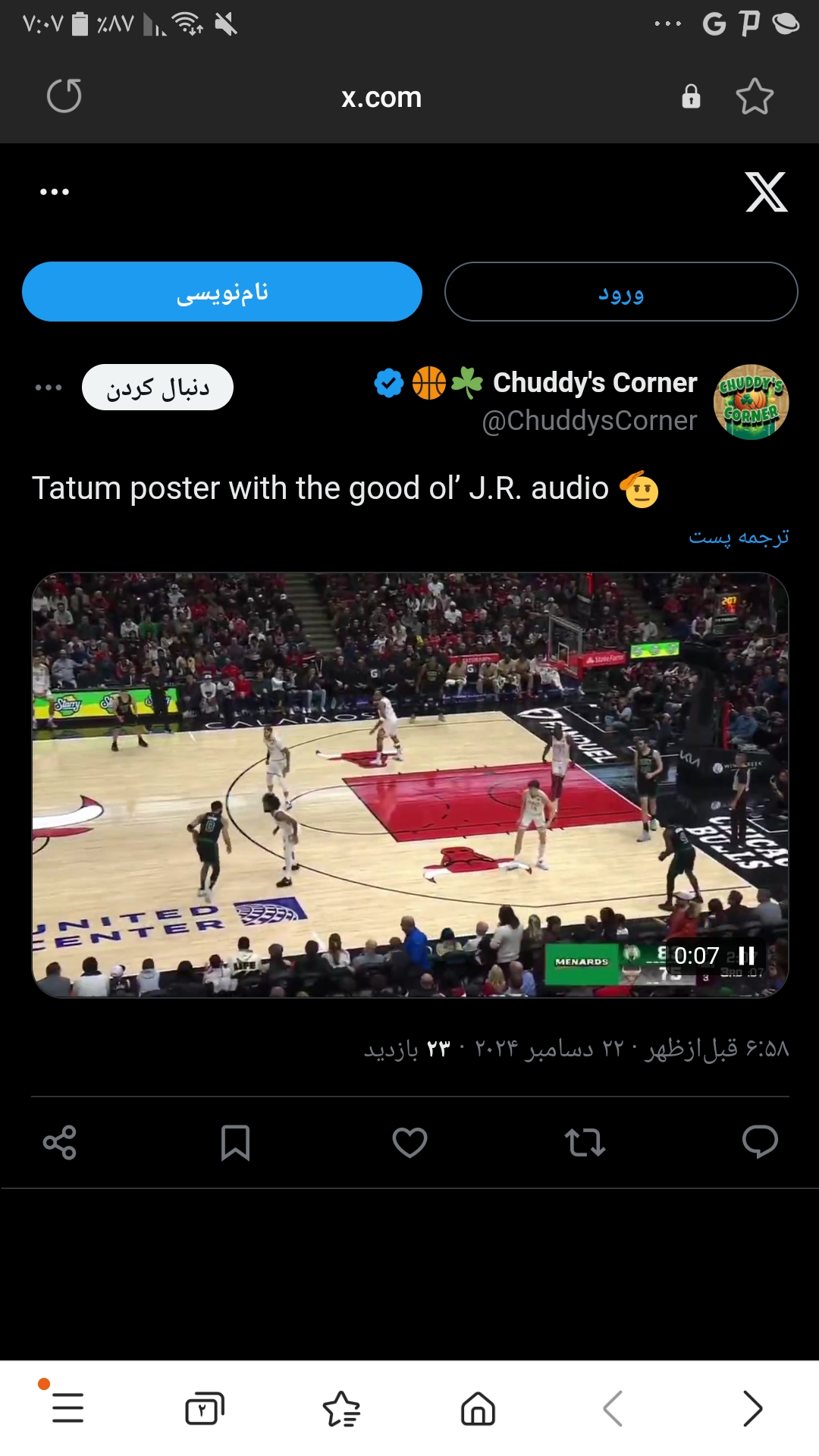Image resolution: width=819 pixels, height=1456 pixels.
Task: Open the browser menu with three lines
Action: pyautogui.click(x=67, y=1407)
